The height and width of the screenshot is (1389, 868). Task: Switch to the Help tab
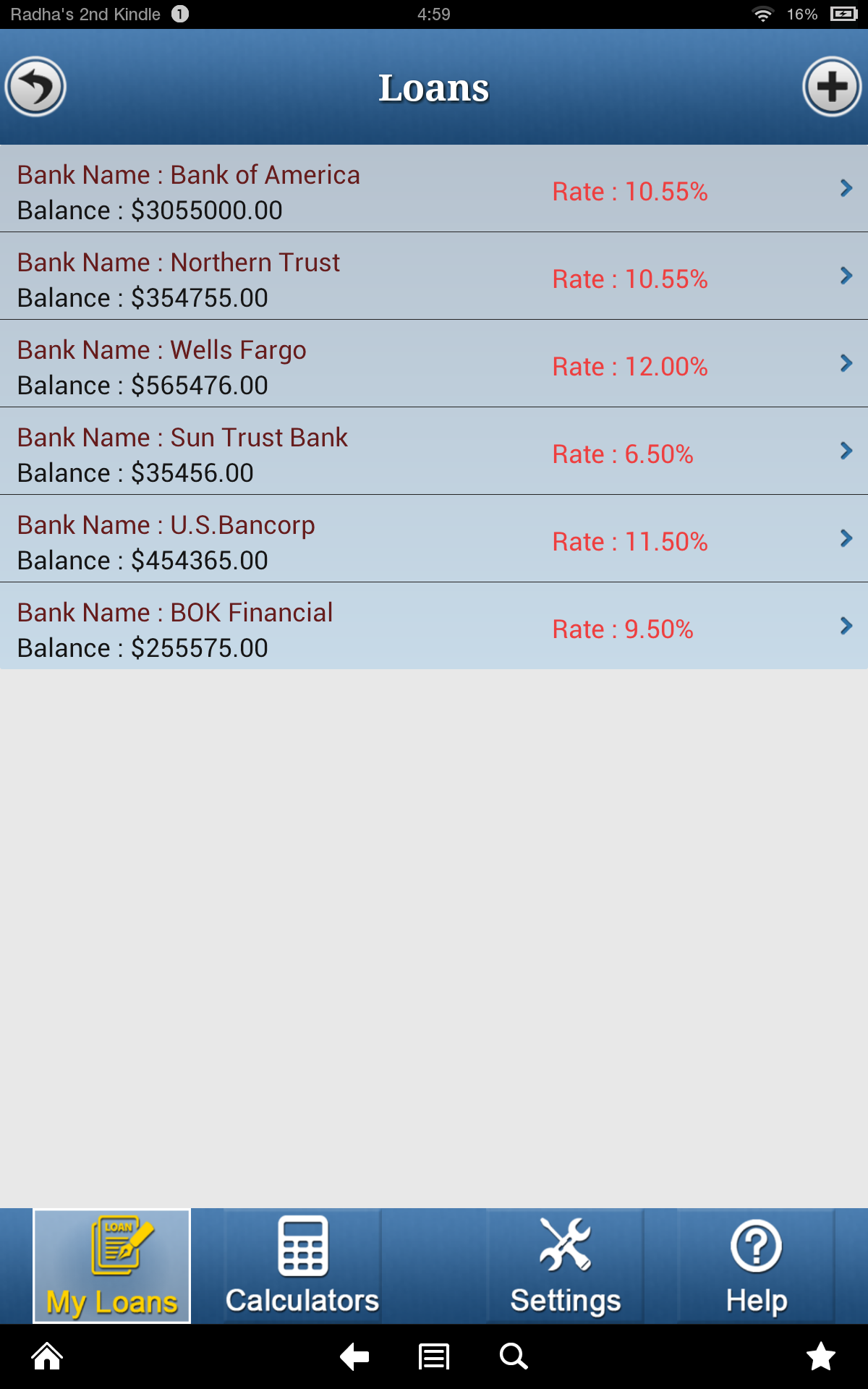(x=757, y=1266)
